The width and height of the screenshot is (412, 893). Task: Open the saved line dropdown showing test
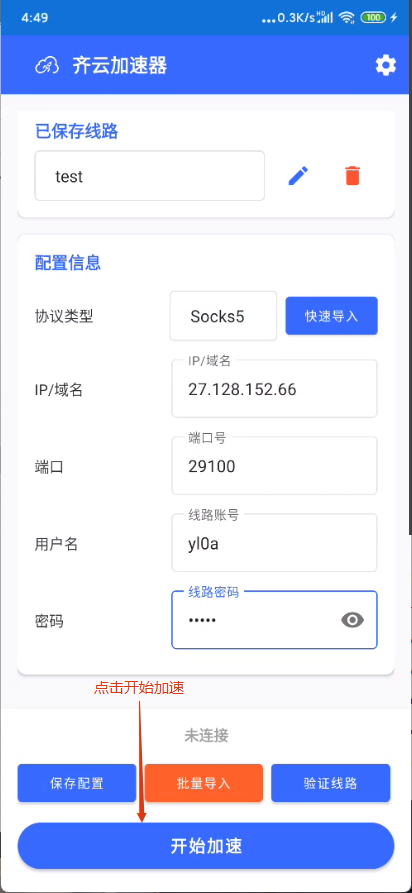tap(150, 176)
